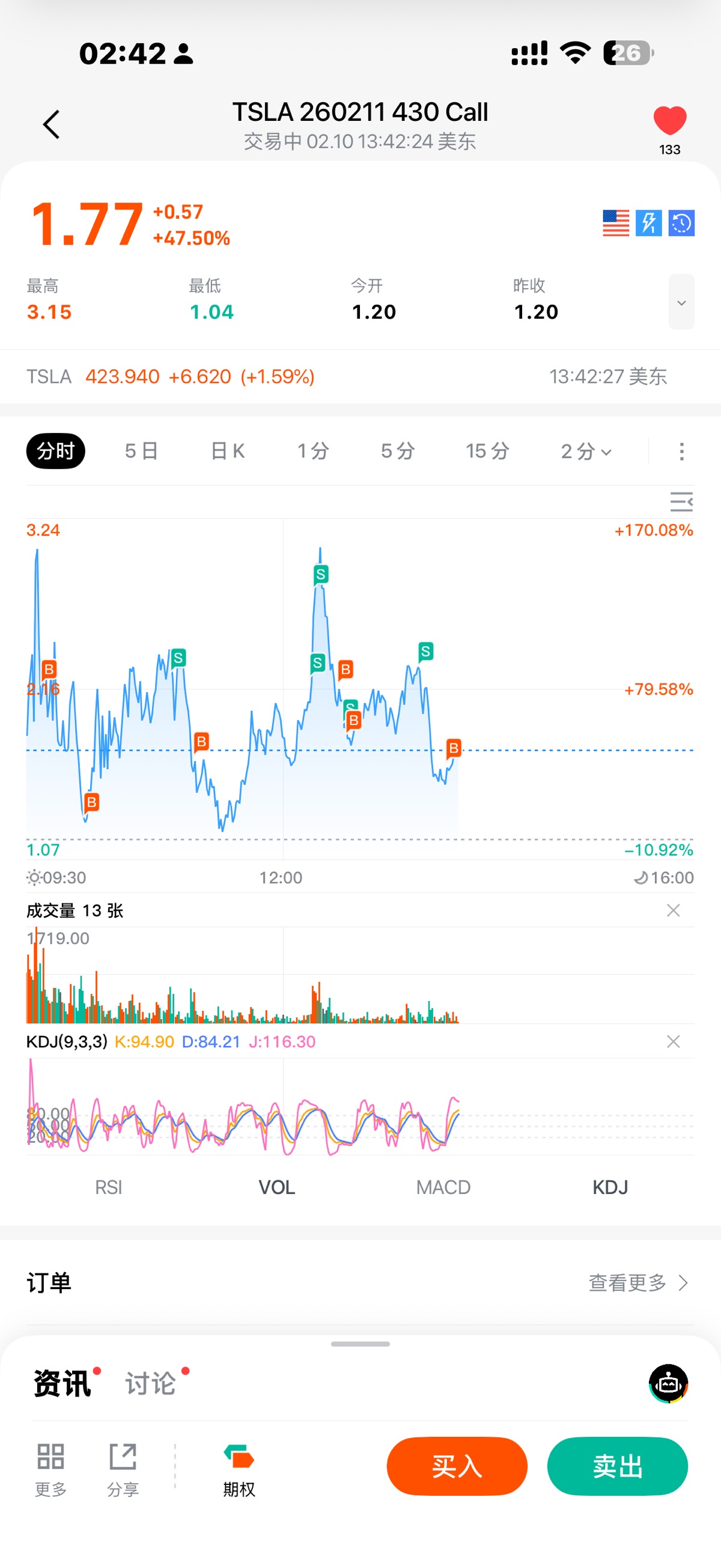The height and width of the screenshot is (1568, 721).
Task: Tap the red heart favorite icon
Action: coord(669,120)
